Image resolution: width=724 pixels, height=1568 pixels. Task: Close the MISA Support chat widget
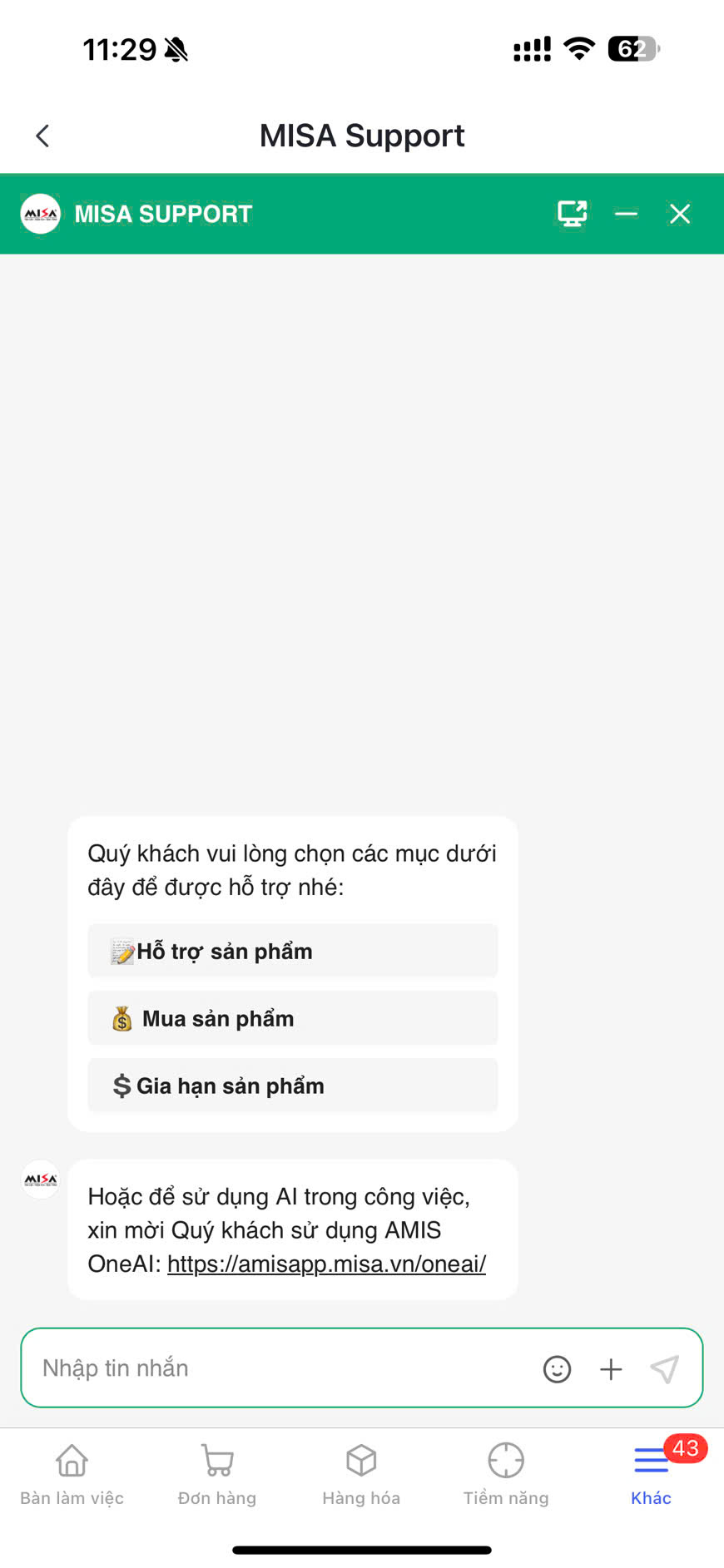click(680, 214)
